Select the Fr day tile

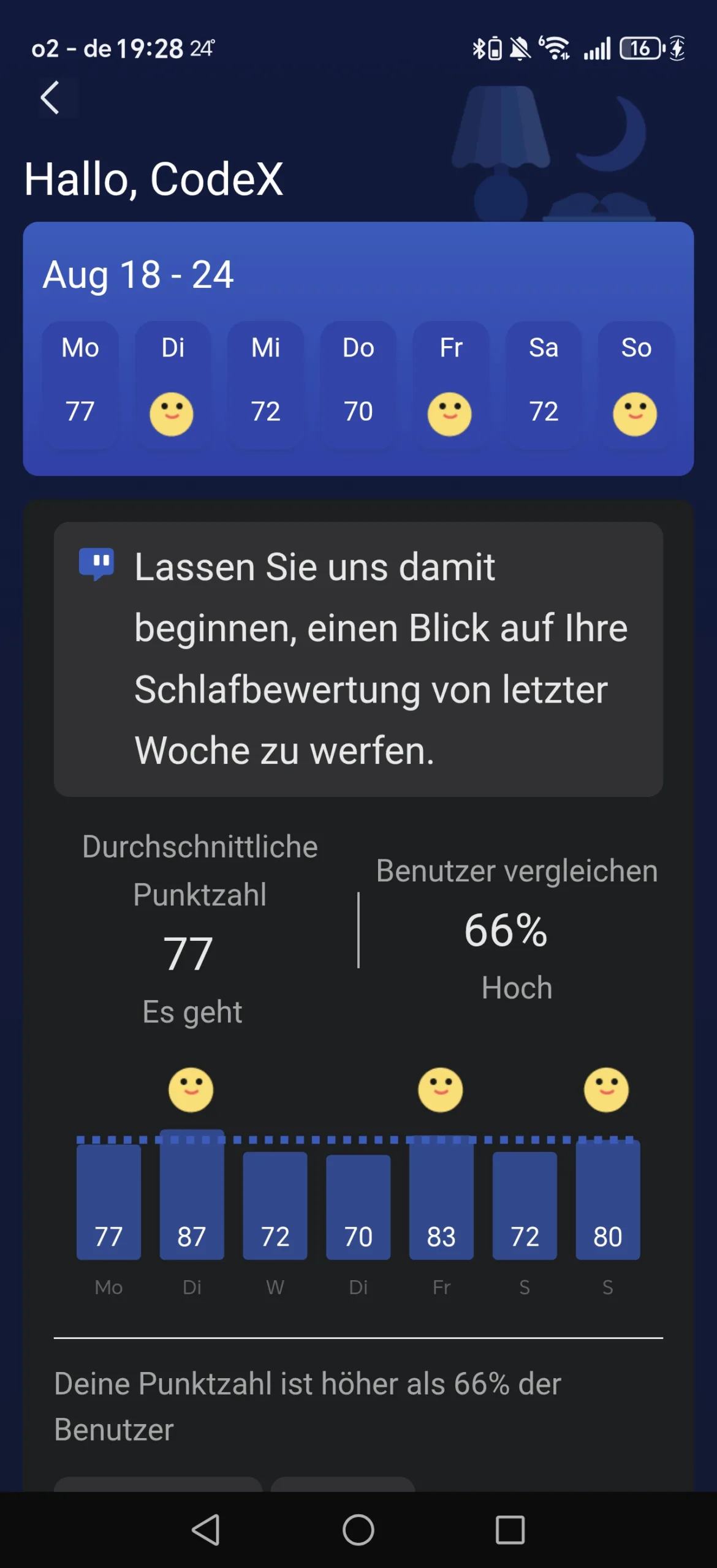tap(451, 385)
